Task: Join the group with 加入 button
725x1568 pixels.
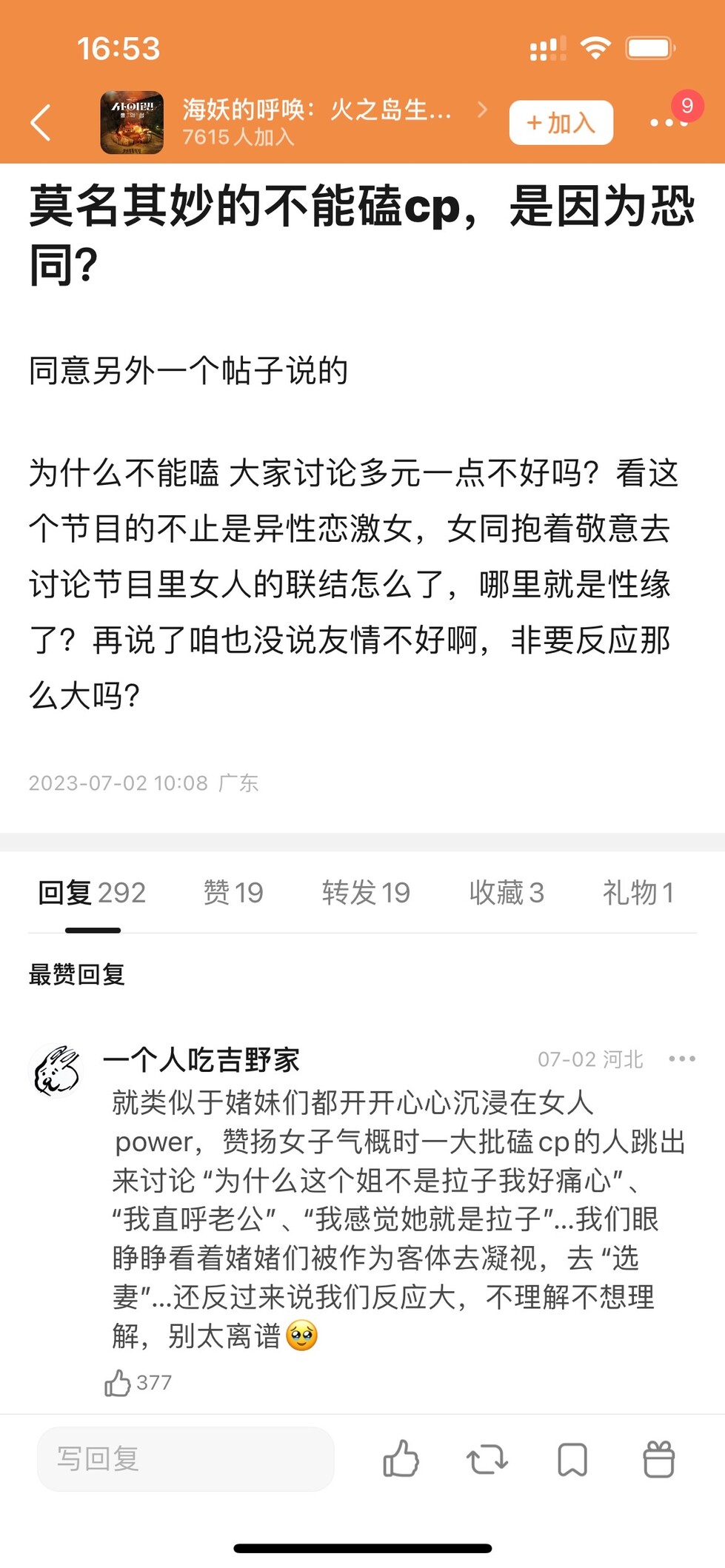Action: click(x=561, y=123)
